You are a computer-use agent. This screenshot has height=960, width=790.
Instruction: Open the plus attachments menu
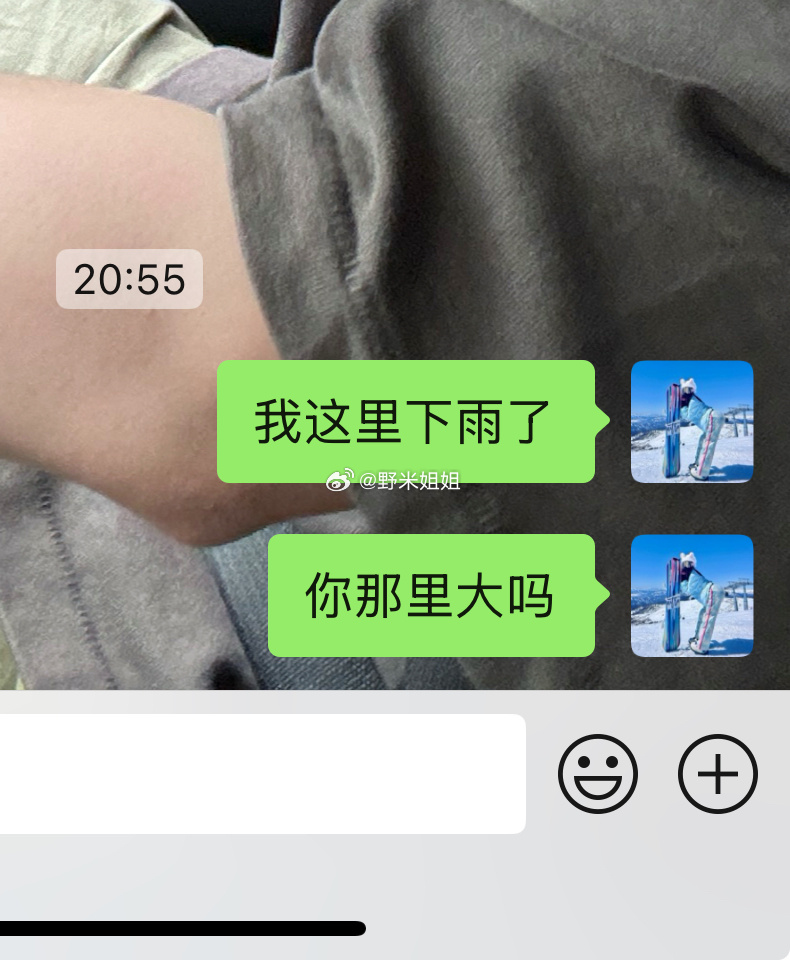coord(718,773)
